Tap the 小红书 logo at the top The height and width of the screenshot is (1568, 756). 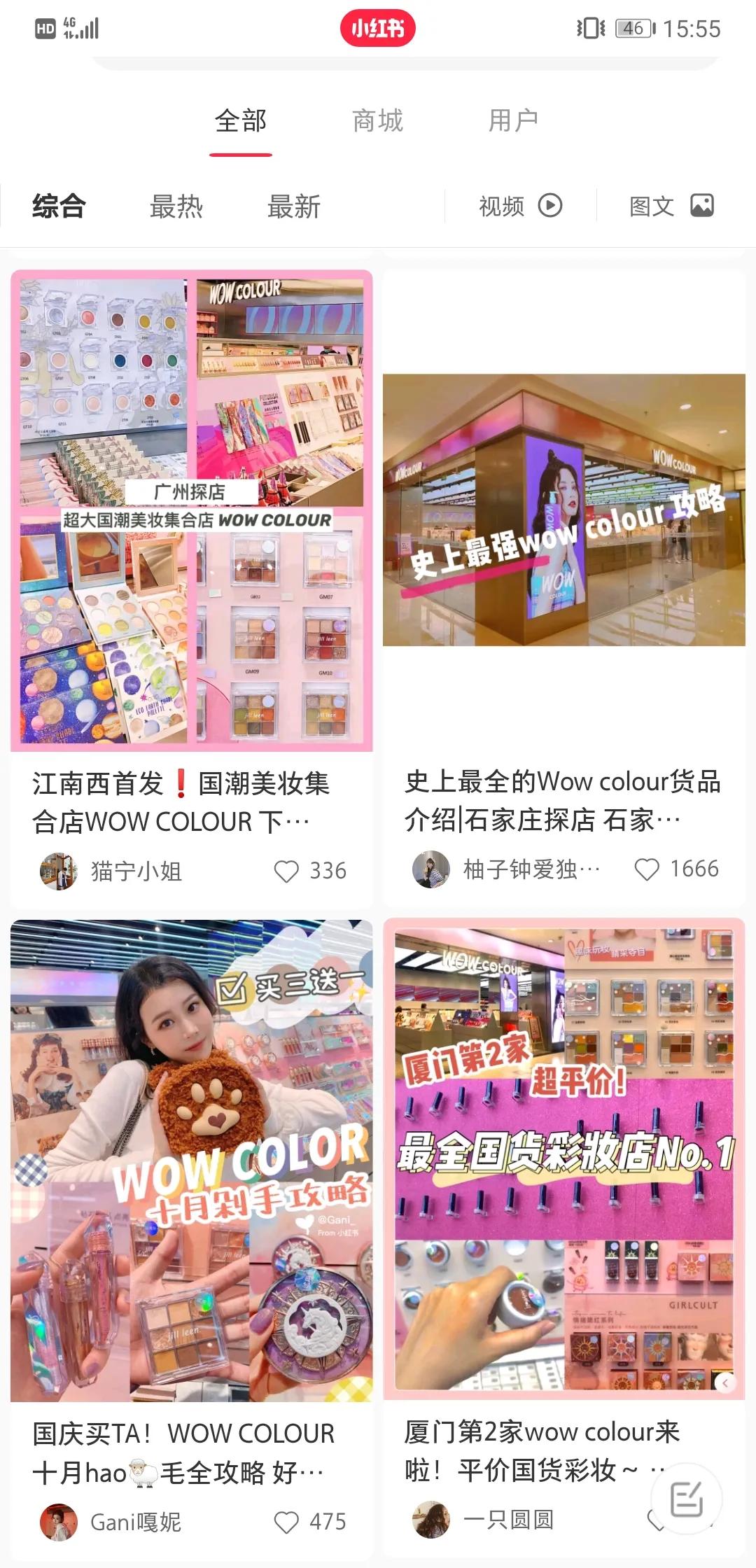(378, 29)
